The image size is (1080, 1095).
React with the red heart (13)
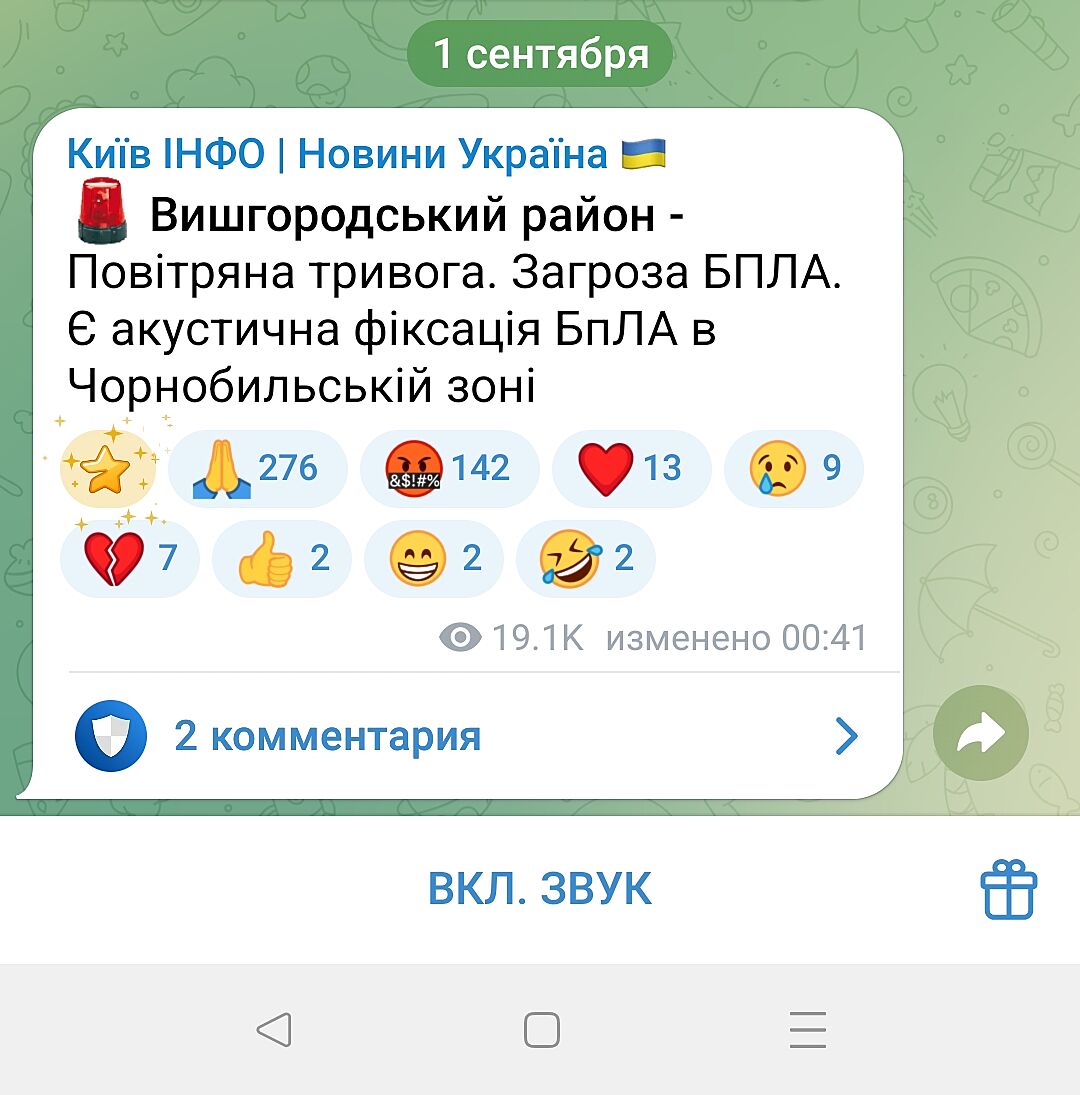coord(630,468)
